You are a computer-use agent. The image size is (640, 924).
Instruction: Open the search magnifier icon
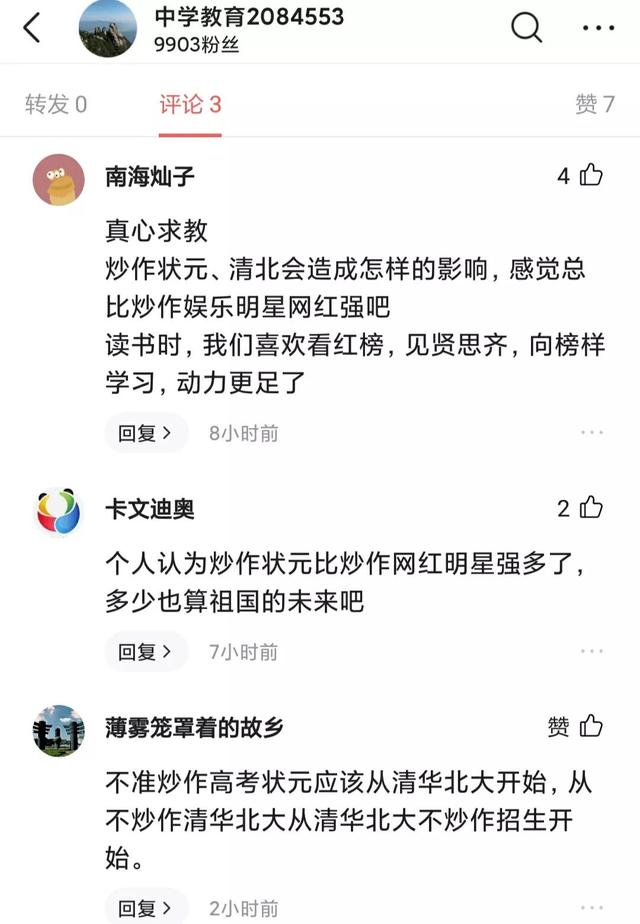point(527,28)
